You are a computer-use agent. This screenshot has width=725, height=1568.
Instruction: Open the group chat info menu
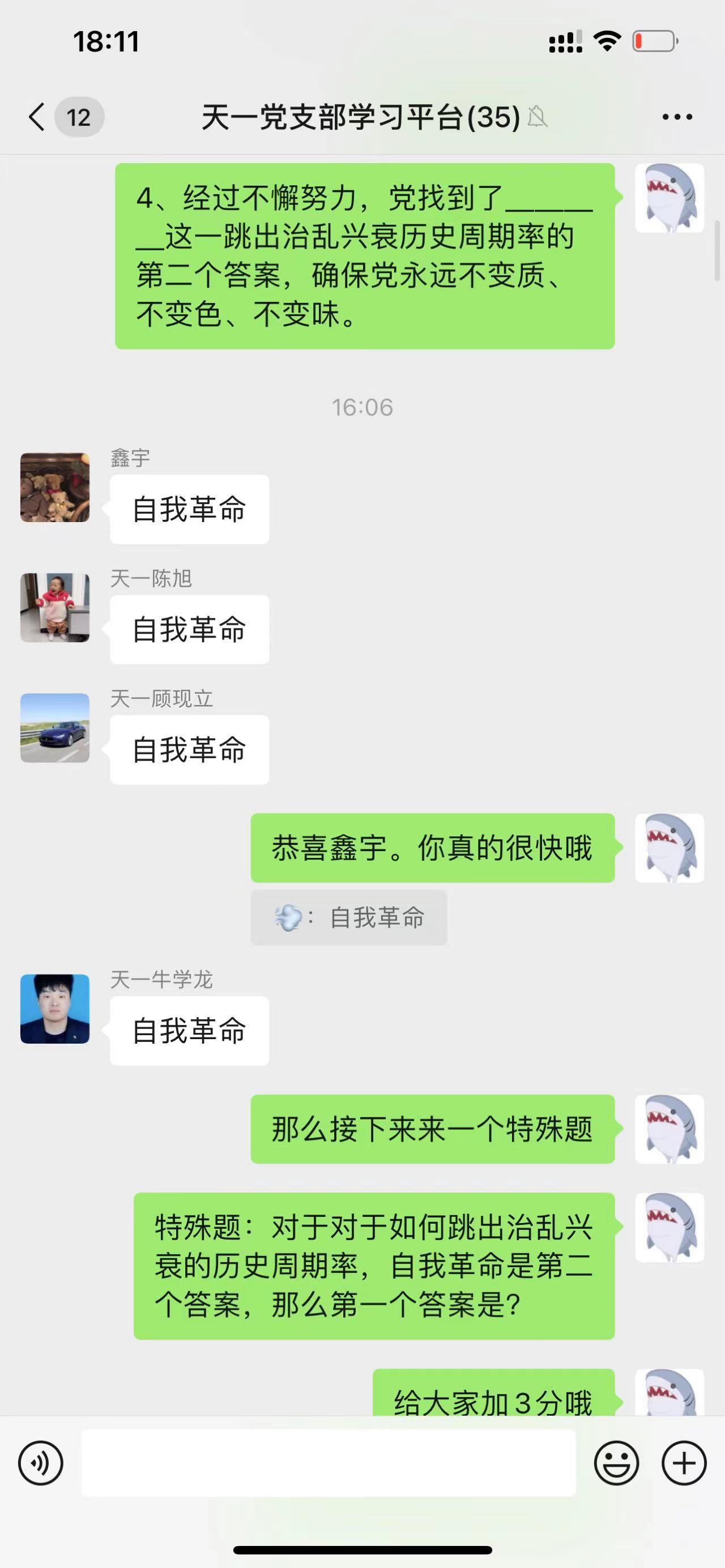tap(677, 117)
